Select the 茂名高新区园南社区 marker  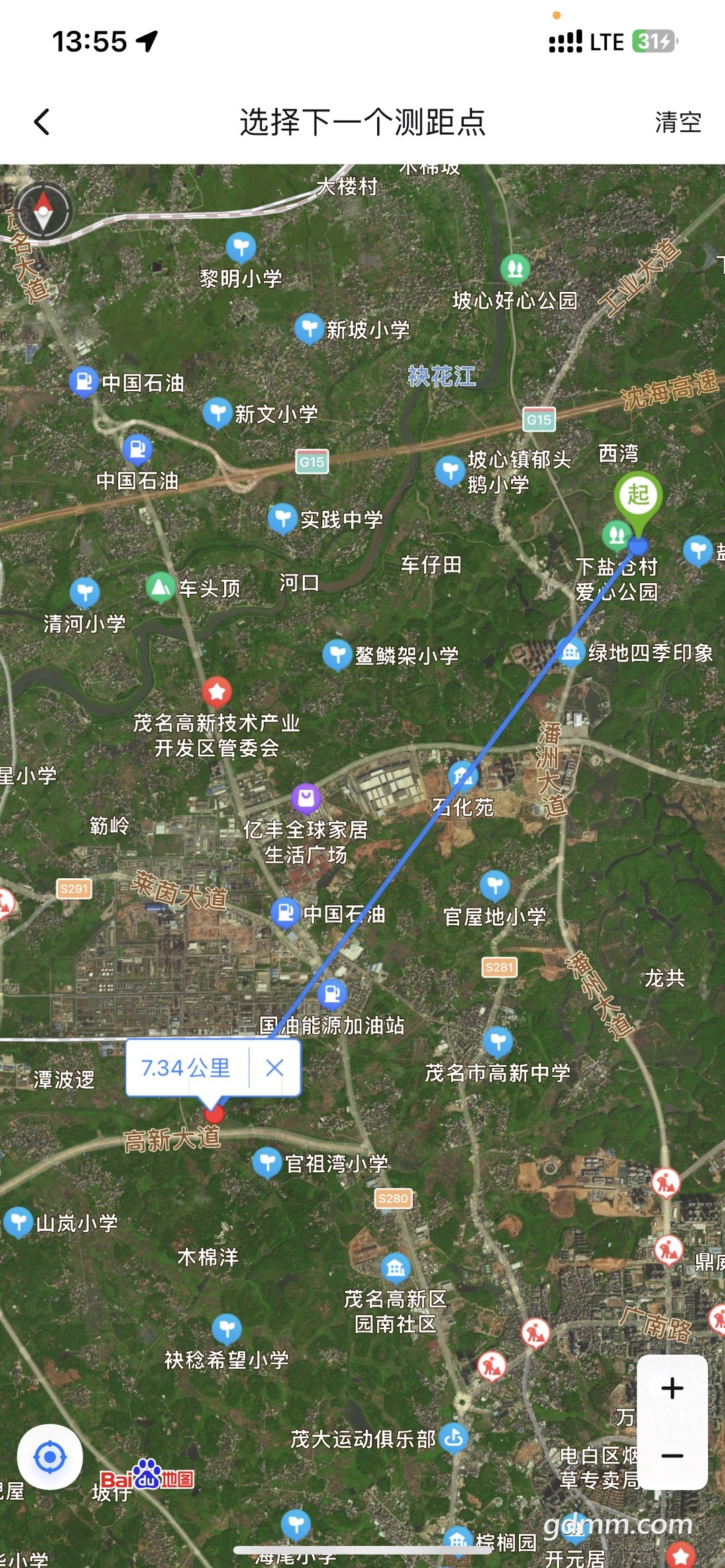(x=395, y=1267)
